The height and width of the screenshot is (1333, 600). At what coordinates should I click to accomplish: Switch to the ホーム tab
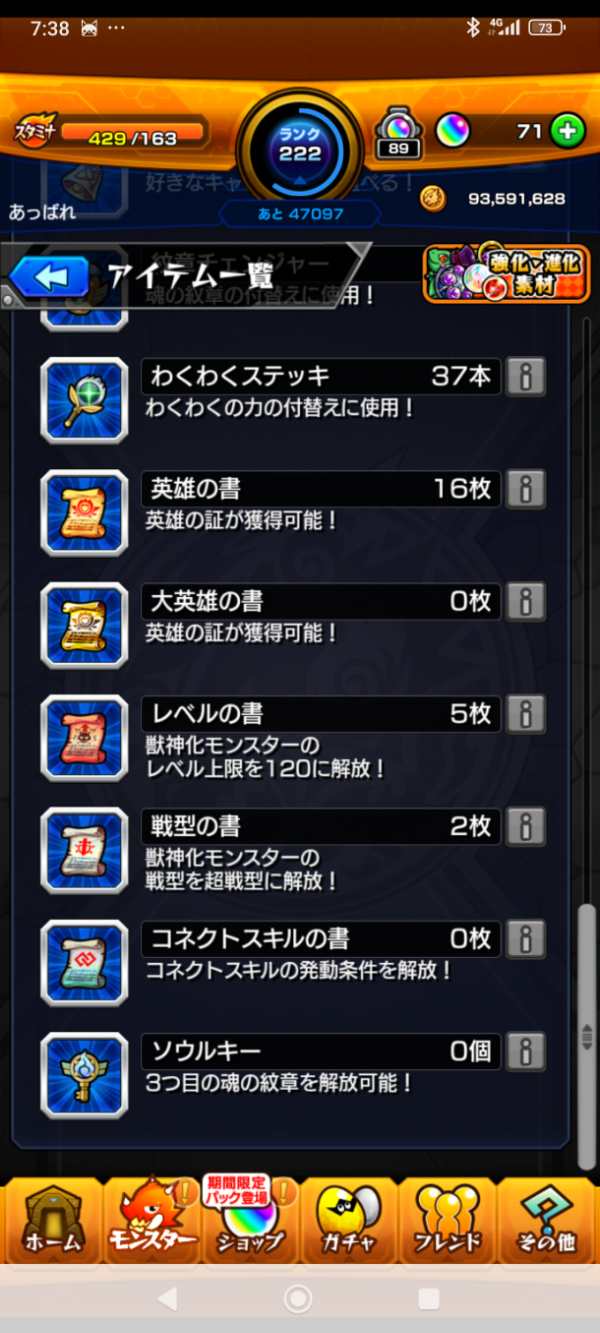click(52, 1220)
